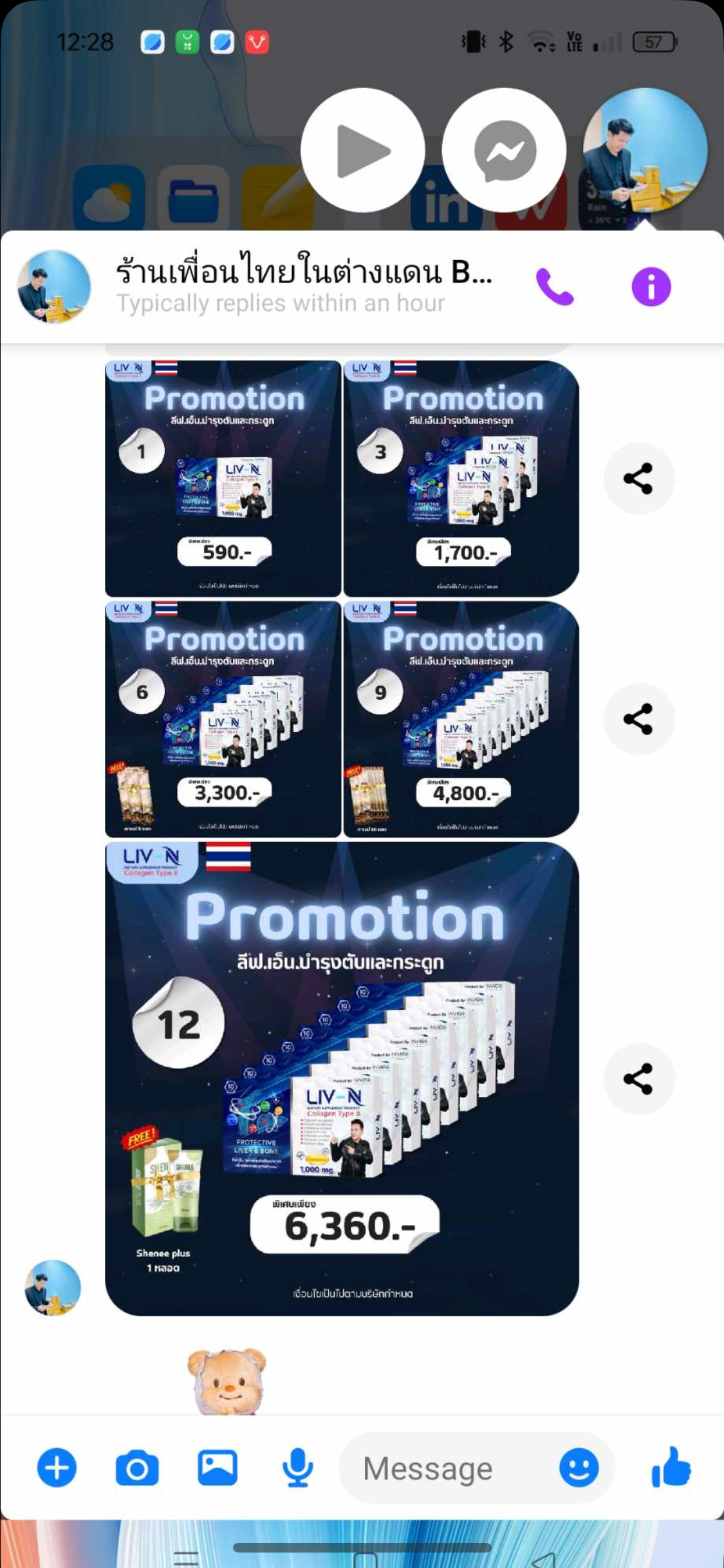View the 1,700.- three box promotion image

(461, 479)
